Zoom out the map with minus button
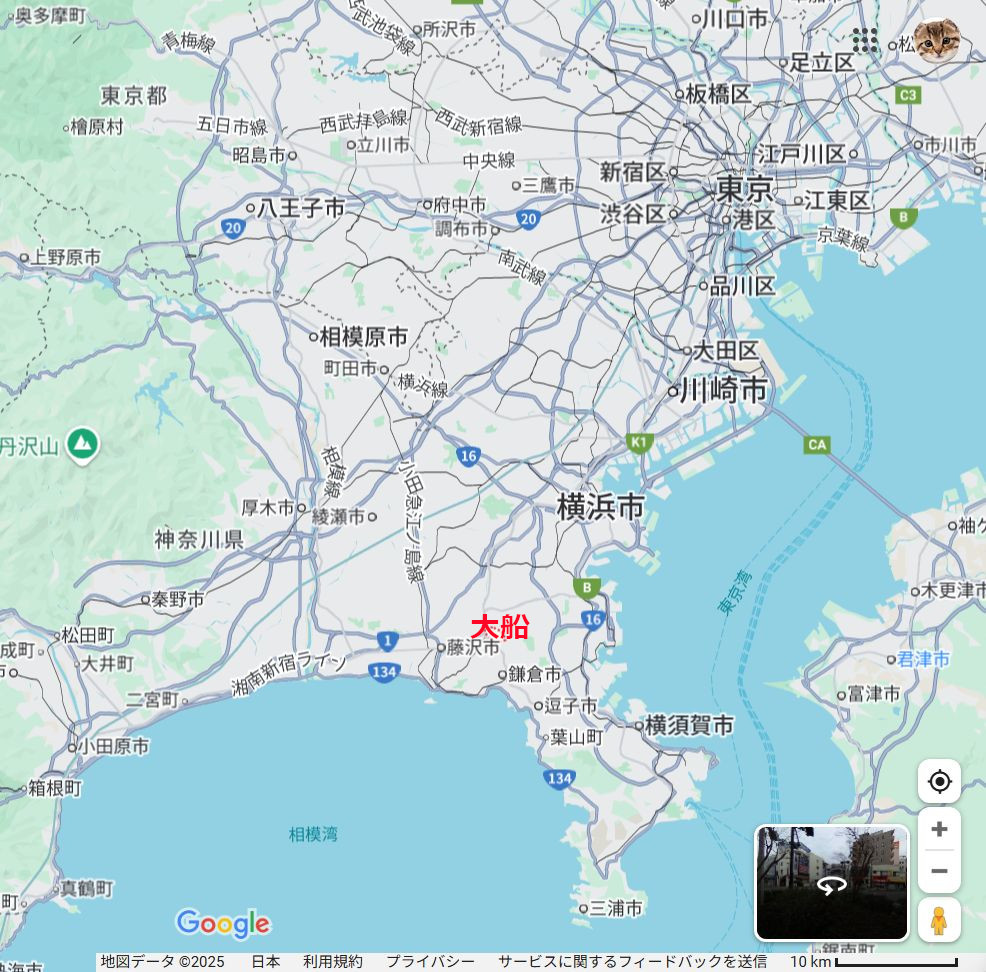The width and height of the screenshot is (986, 972). click(939, 871)
